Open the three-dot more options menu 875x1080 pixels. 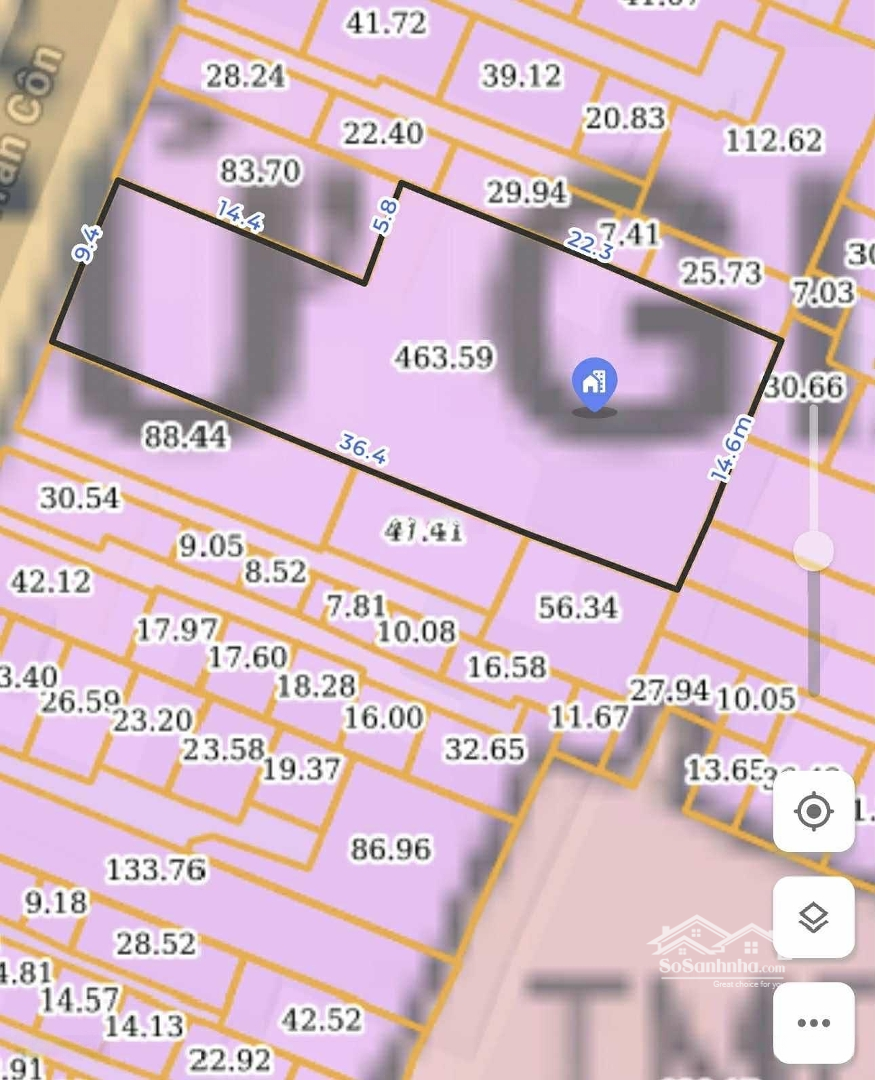813,1022
